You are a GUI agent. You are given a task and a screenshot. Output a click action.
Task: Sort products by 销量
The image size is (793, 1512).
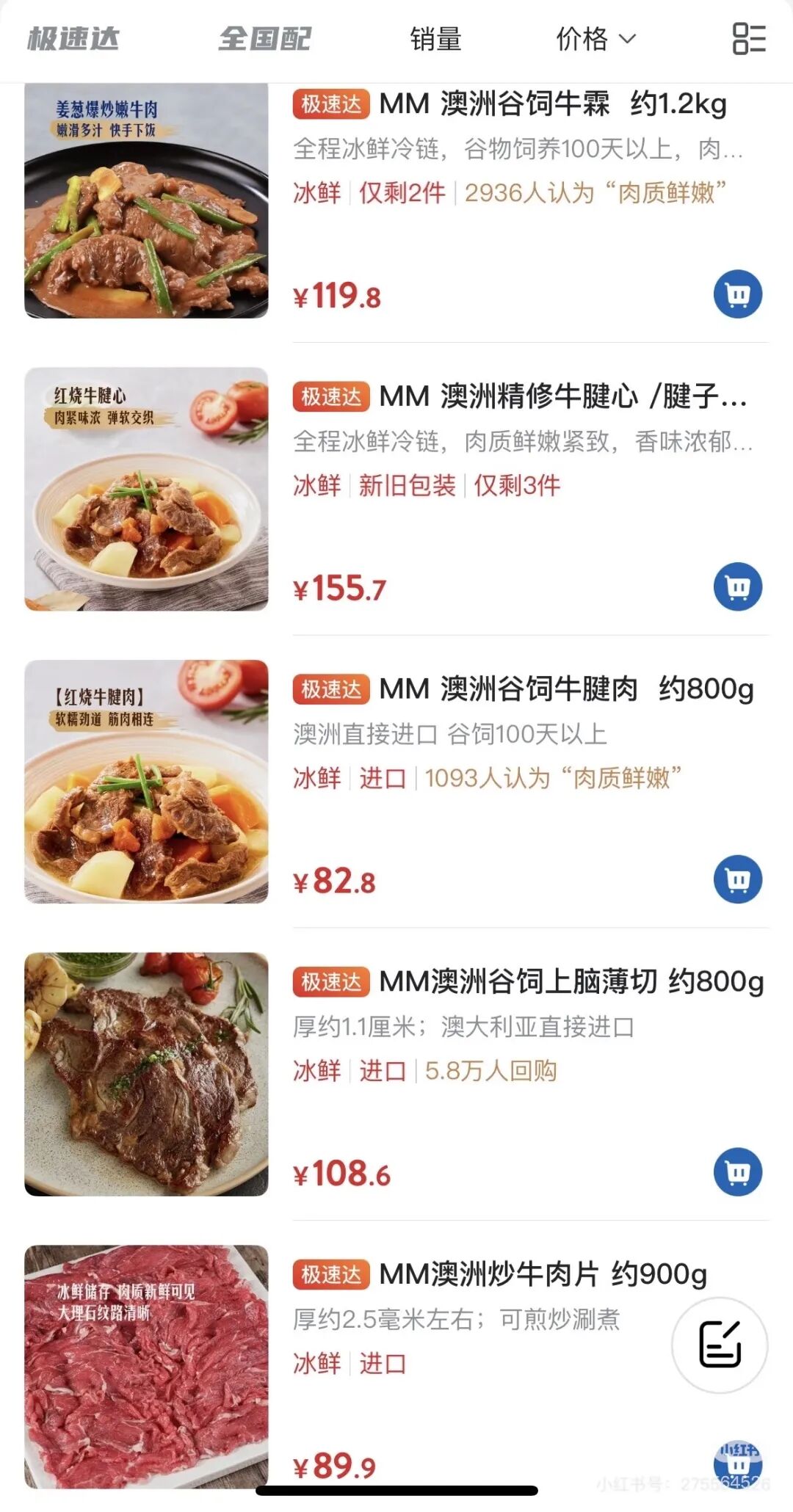[x=435, y=39]
